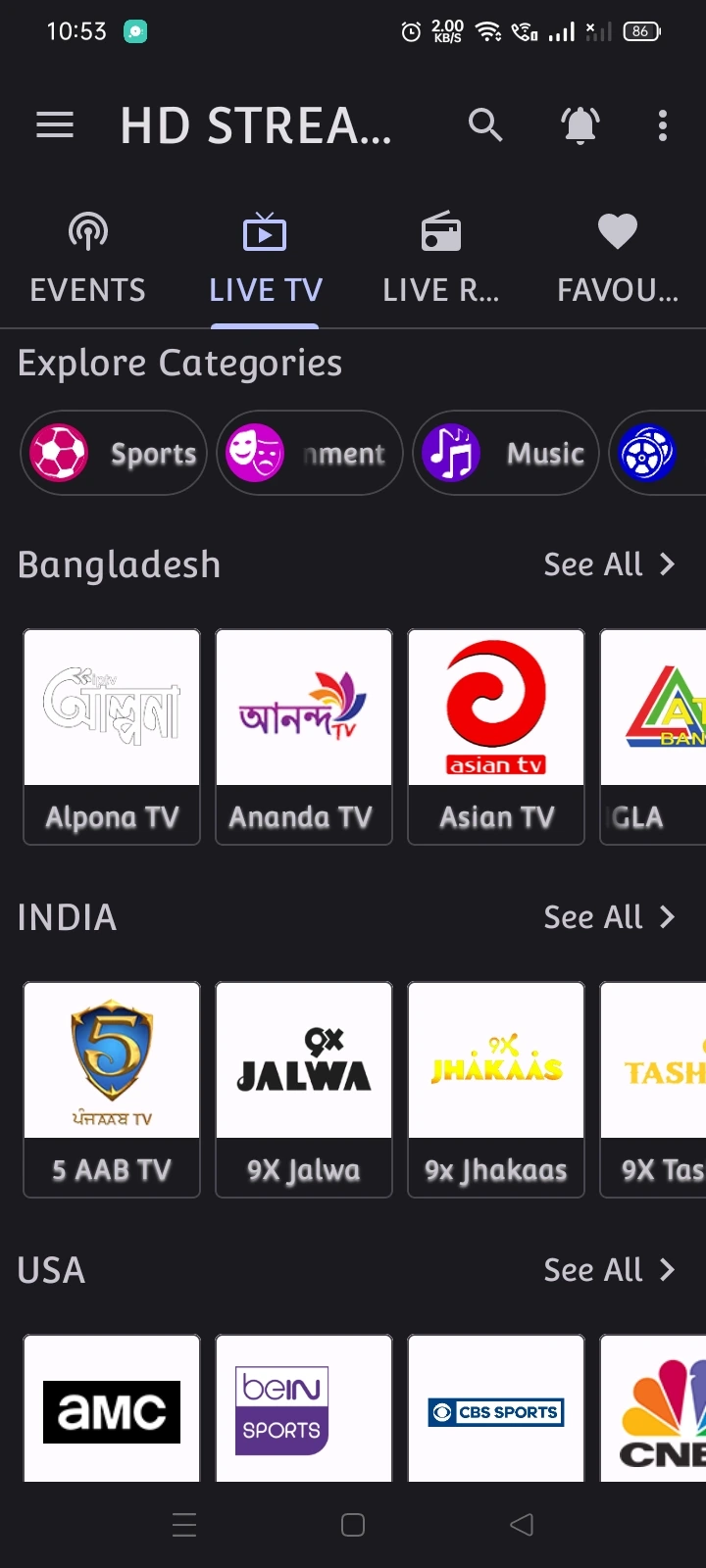Tap the Live Radio icon

tap(440, 231)
